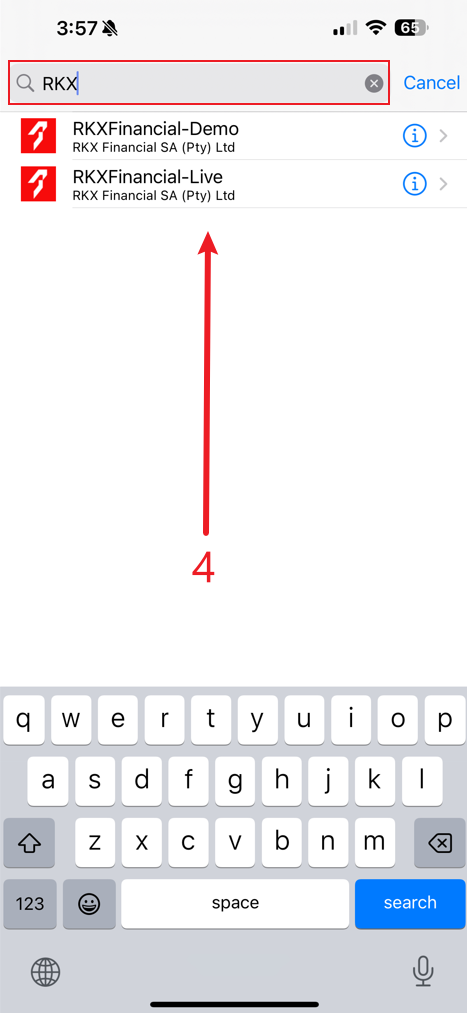The image size is (467, 1013).
Task: Open info for RKXFinancial-Demo
Action: tap(415, 136)
